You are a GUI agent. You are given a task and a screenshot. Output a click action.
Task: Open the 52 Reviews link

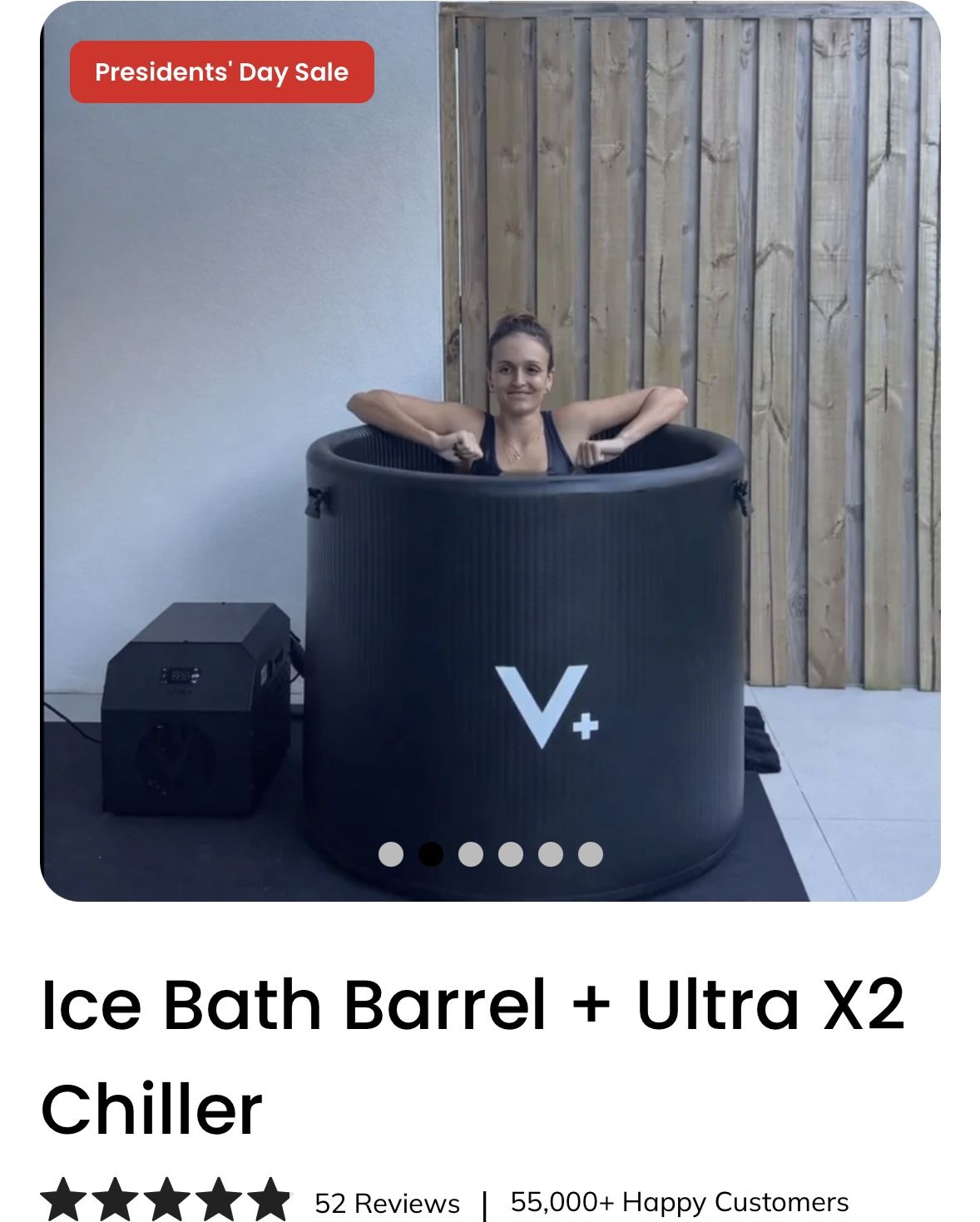387,1202
